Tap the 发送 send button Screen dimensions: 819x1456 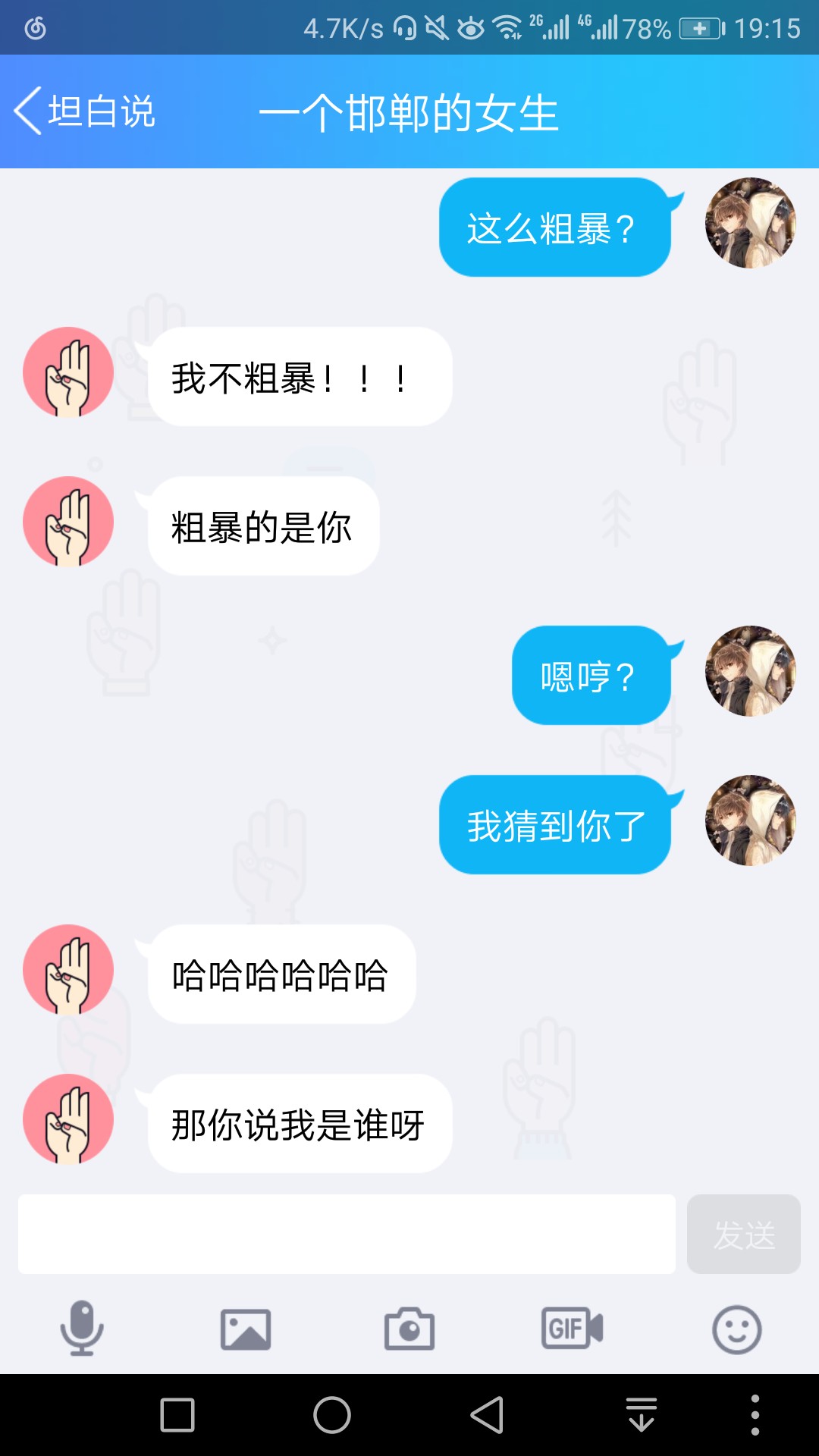click(744, 1234)
